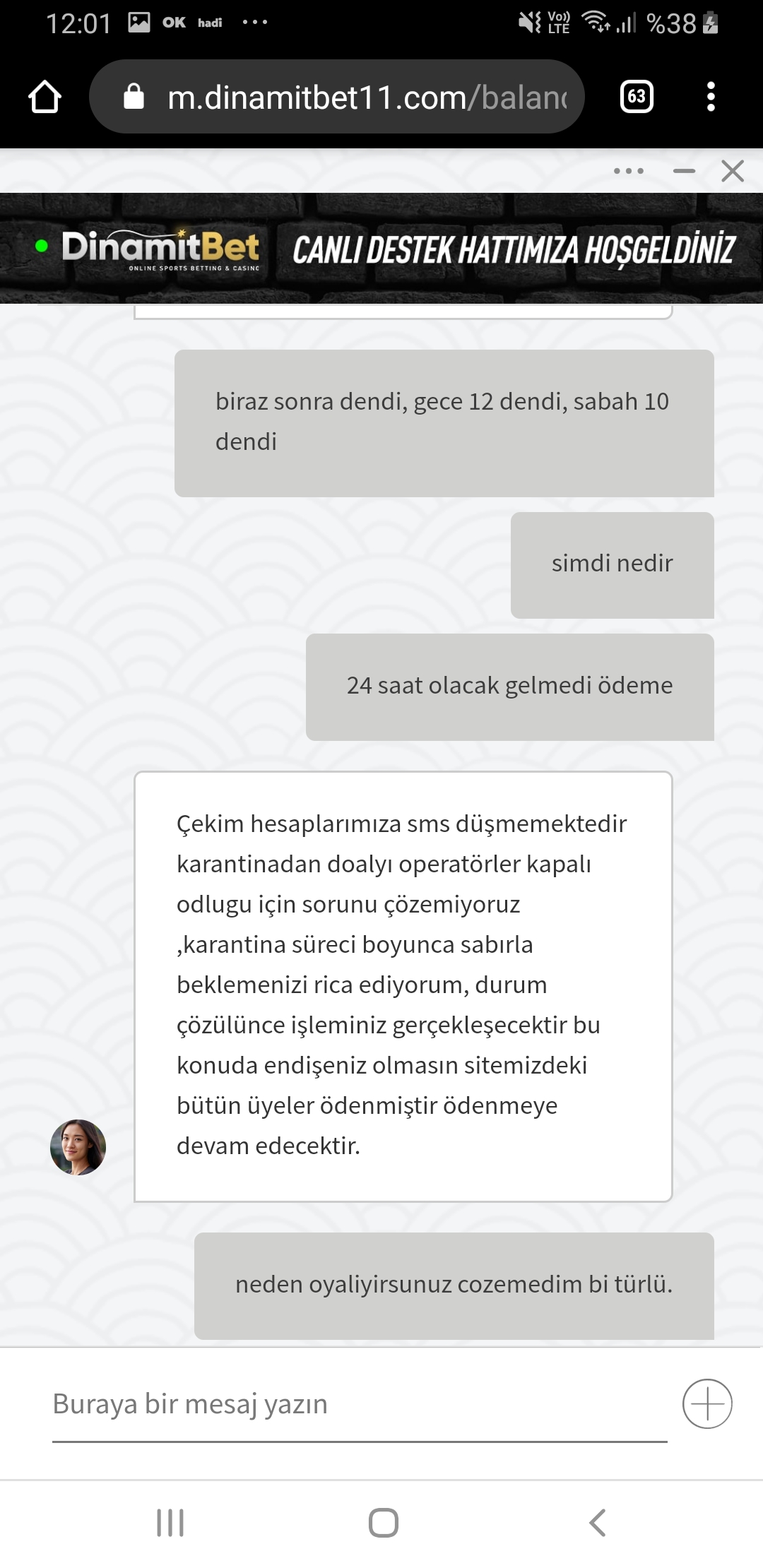This screenshot has width=763, height=1568.
Task: Open the tab switcher showing 63 tabs
Action: tap(637, 97)
